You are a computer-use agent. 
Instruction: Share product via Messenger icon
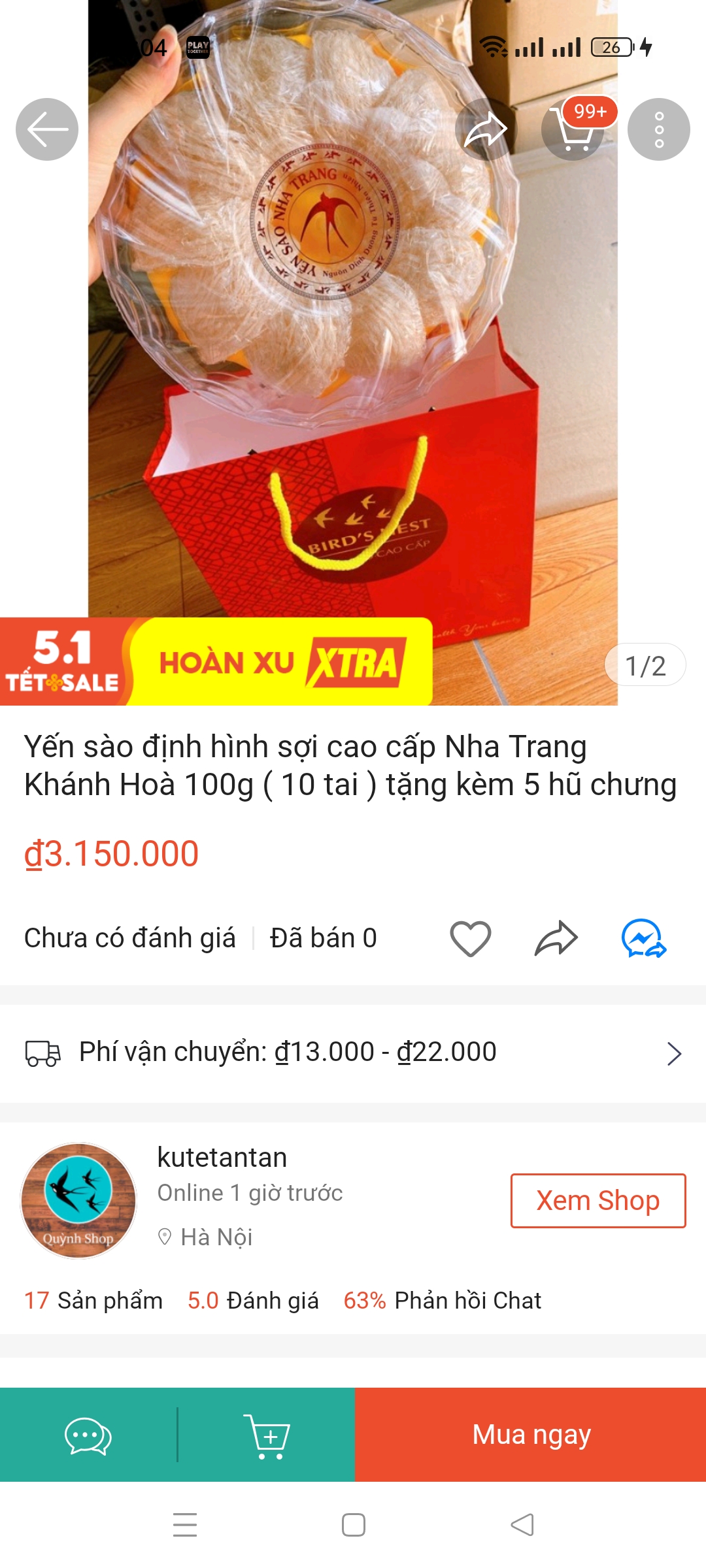tap(643, 939)
